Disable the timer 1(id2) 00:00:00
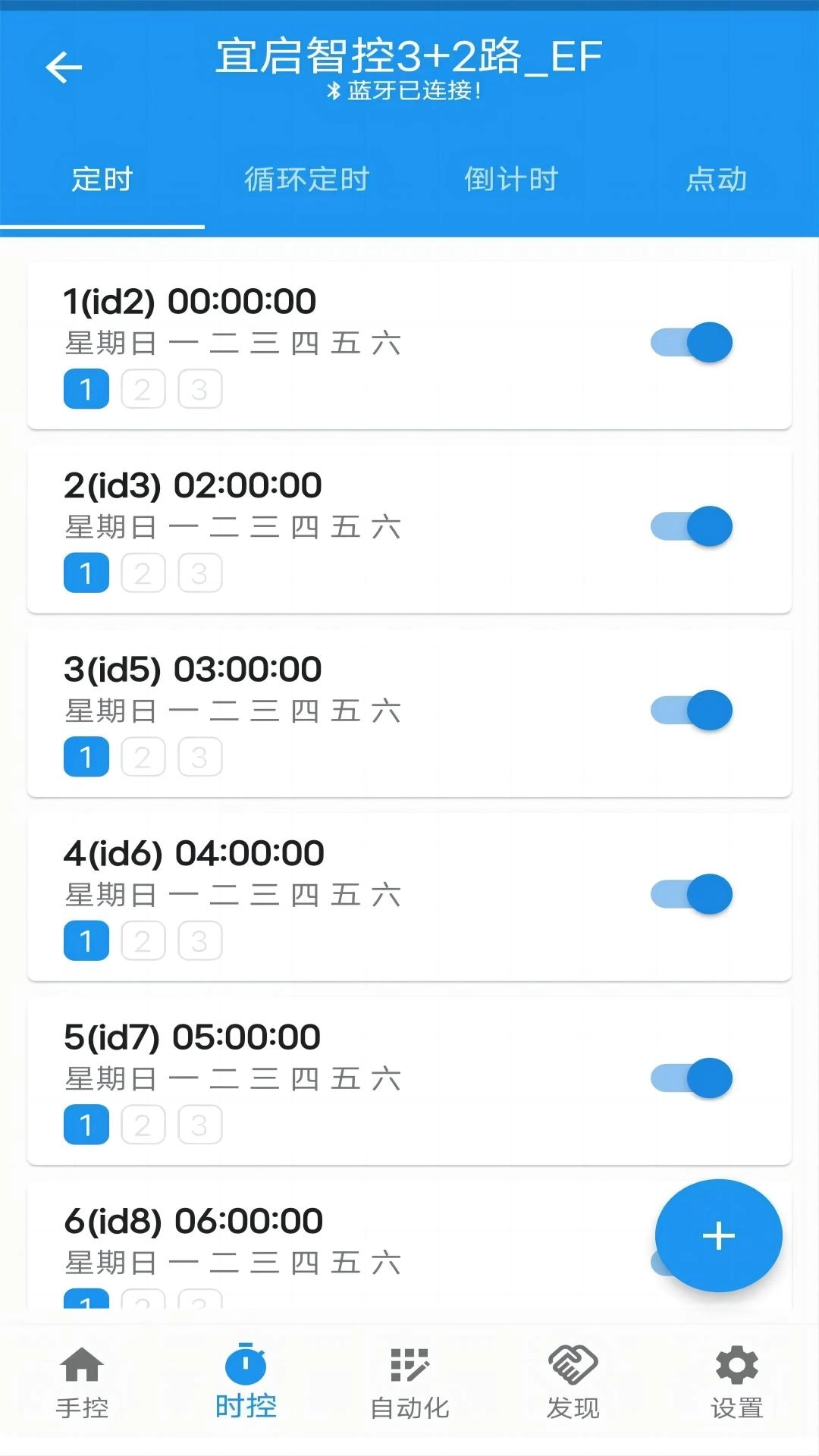819x1456 pixels. point(689,342)
